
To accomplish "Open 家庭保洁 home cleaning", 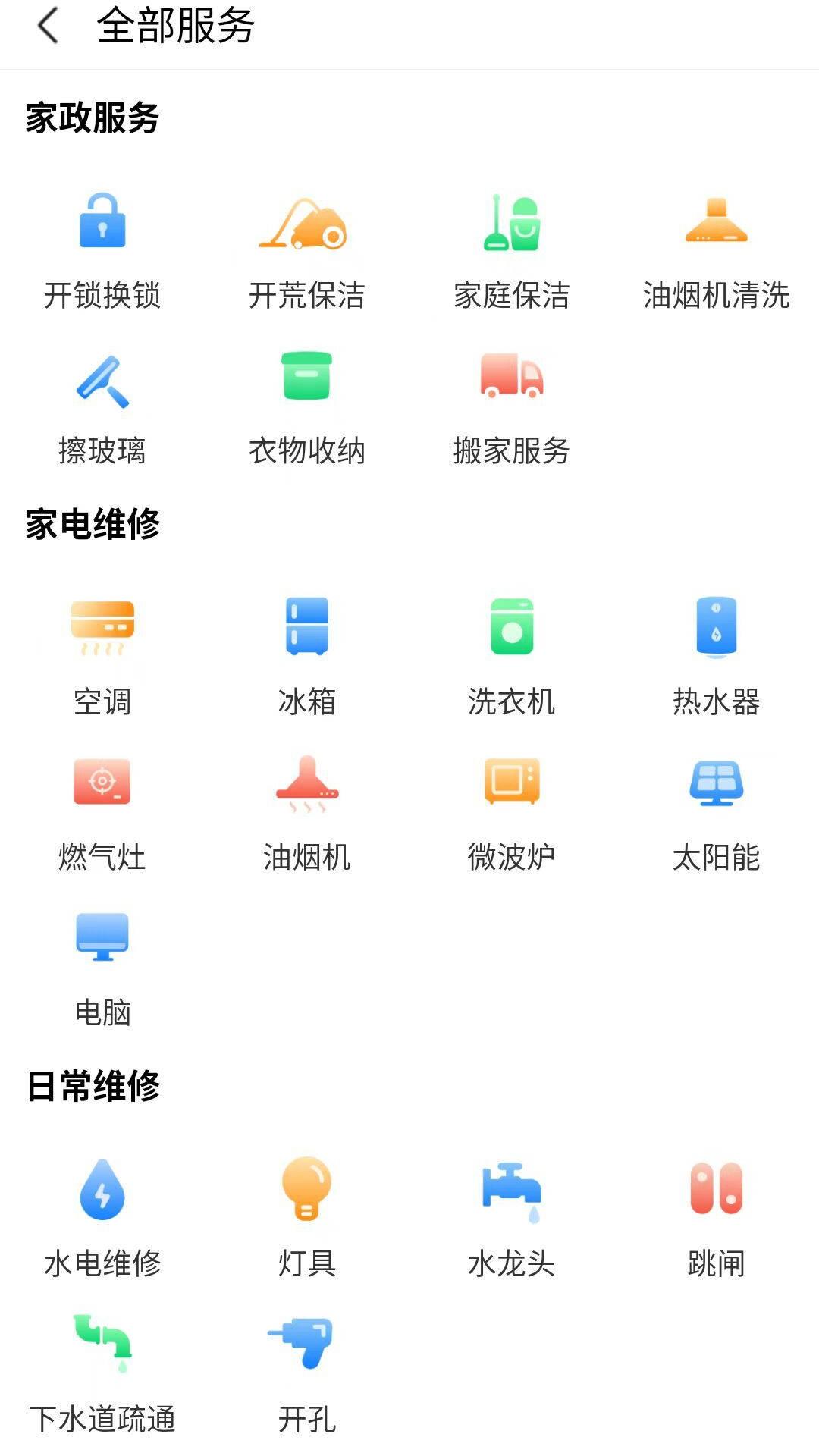I will (512, 250).
